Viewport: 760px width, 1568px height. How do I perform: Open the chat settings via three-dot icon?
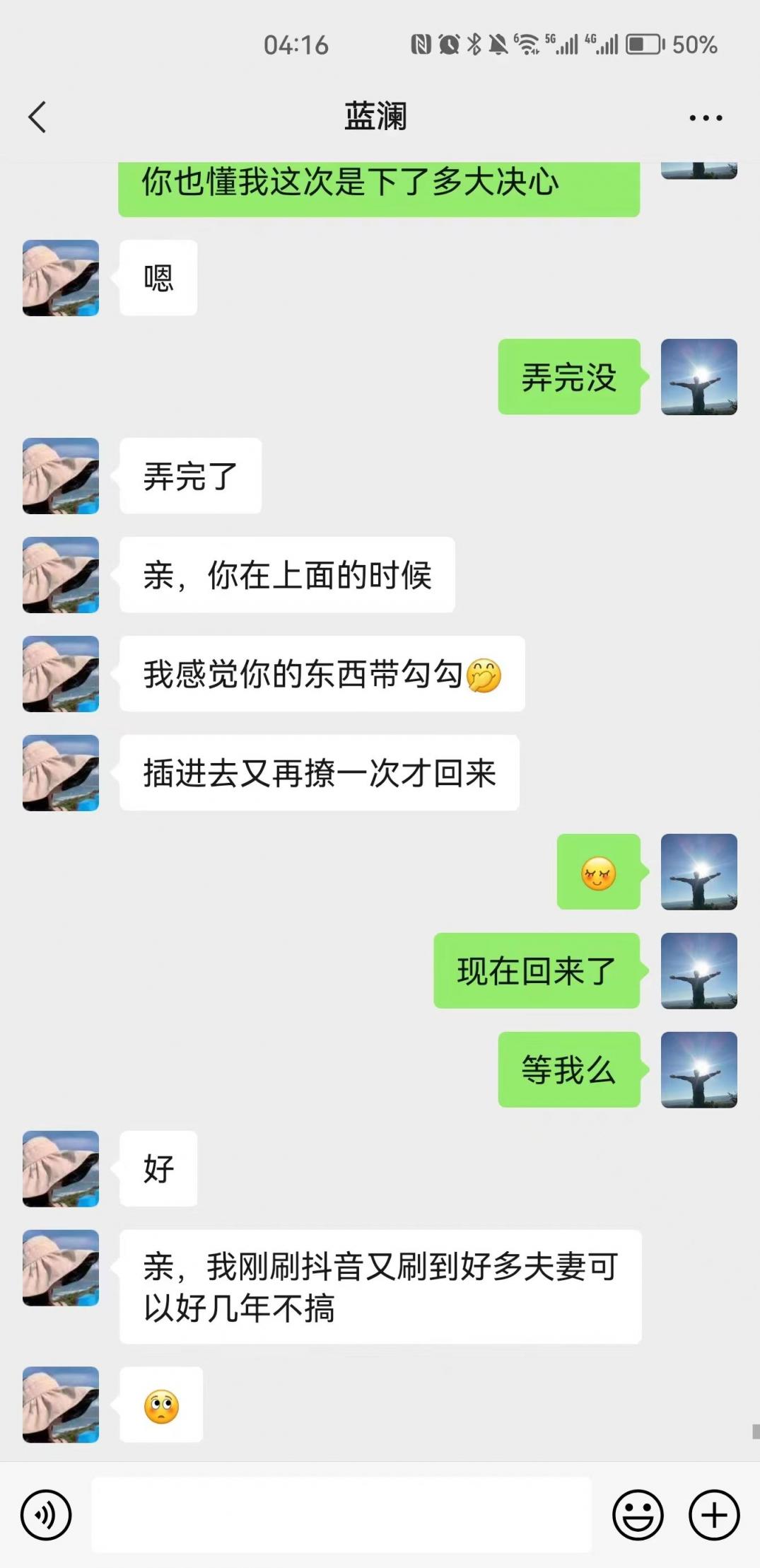704,117
